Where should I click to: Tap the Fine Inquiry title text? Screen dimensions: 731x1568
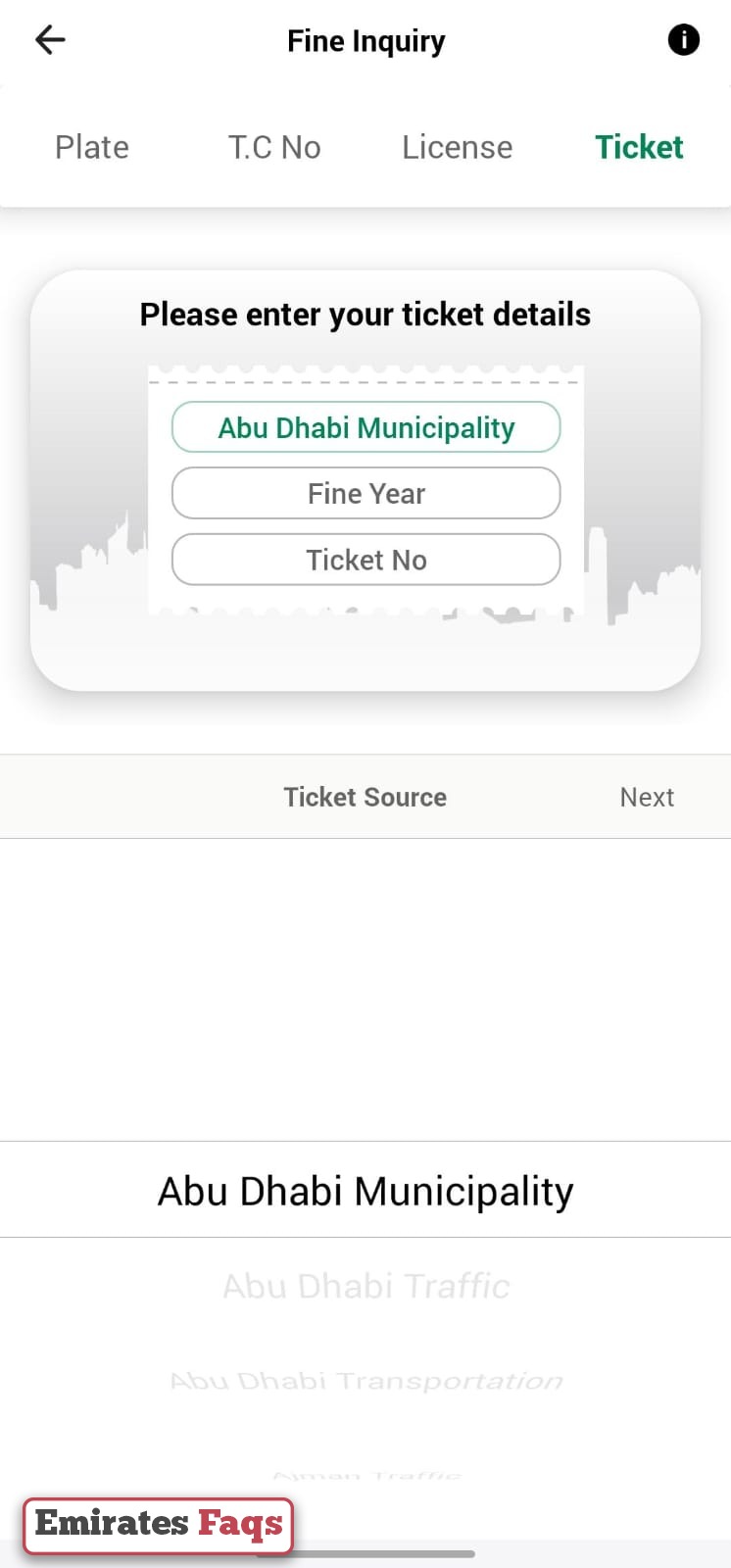365,40
